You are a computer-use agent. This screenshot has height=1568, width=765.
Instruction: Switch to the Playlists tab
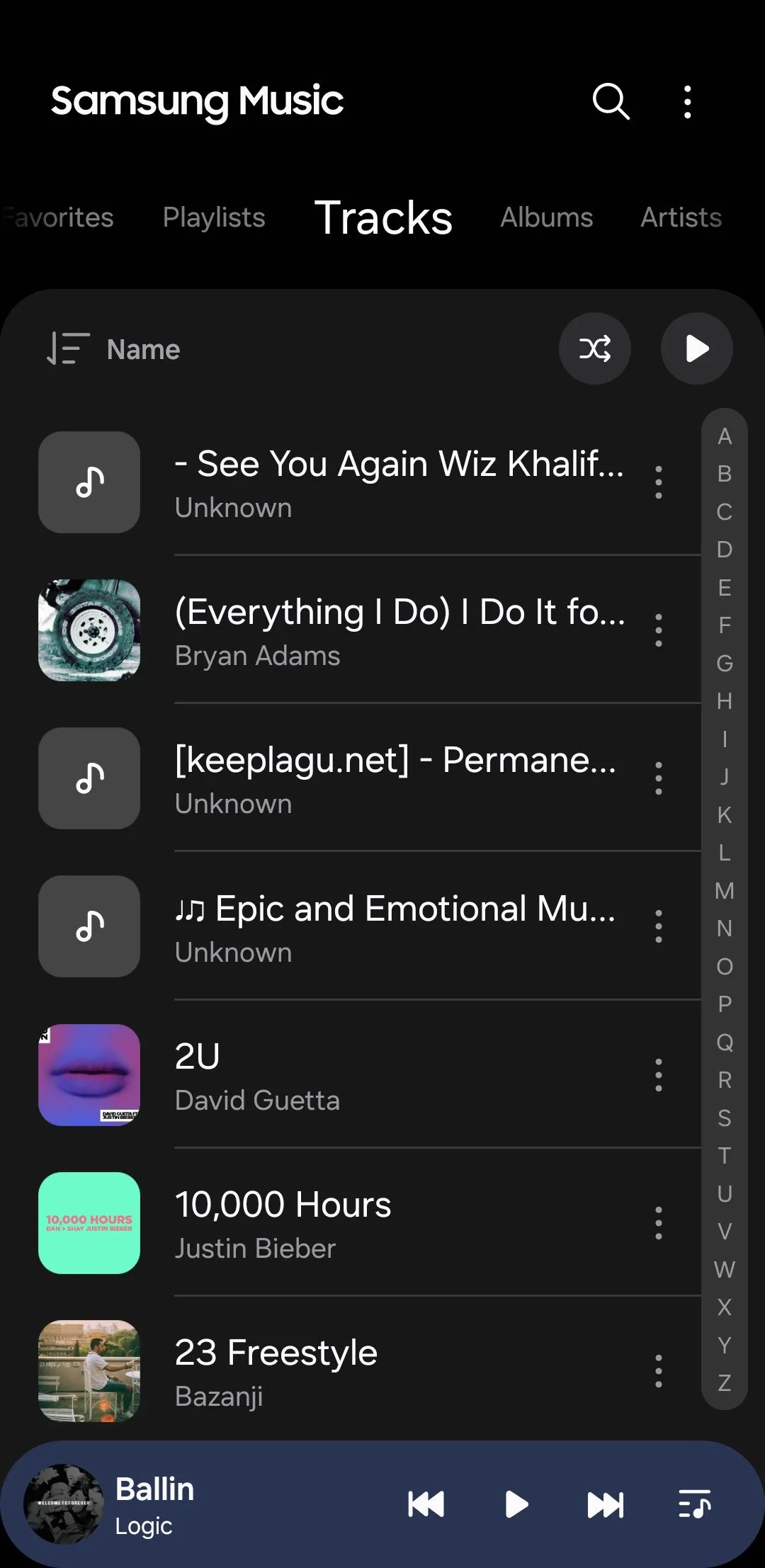(x=213, y=217)
